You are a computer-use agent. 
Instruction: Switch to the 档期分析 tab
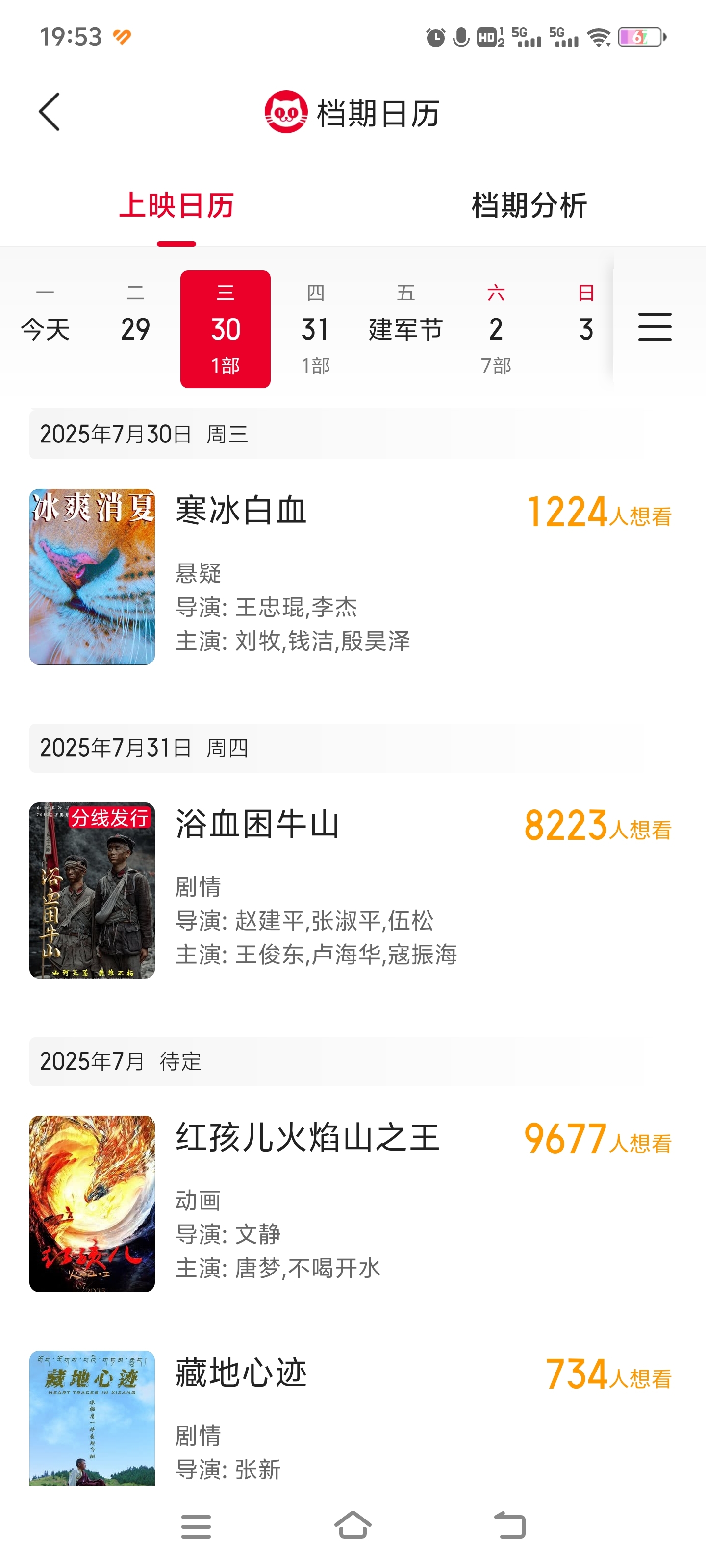coord(529,205)
